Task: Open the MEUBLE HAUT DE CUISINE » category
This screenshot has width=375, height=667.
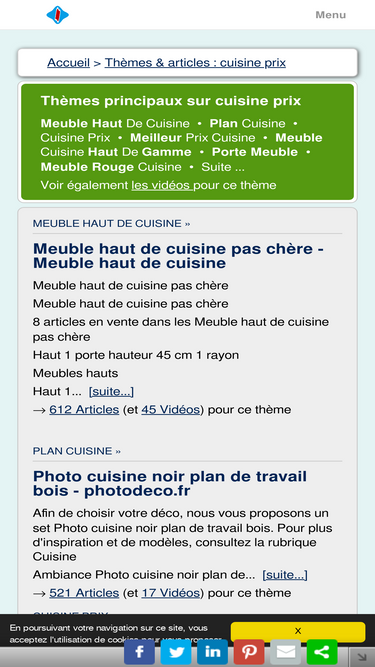Action: point(111,223)
